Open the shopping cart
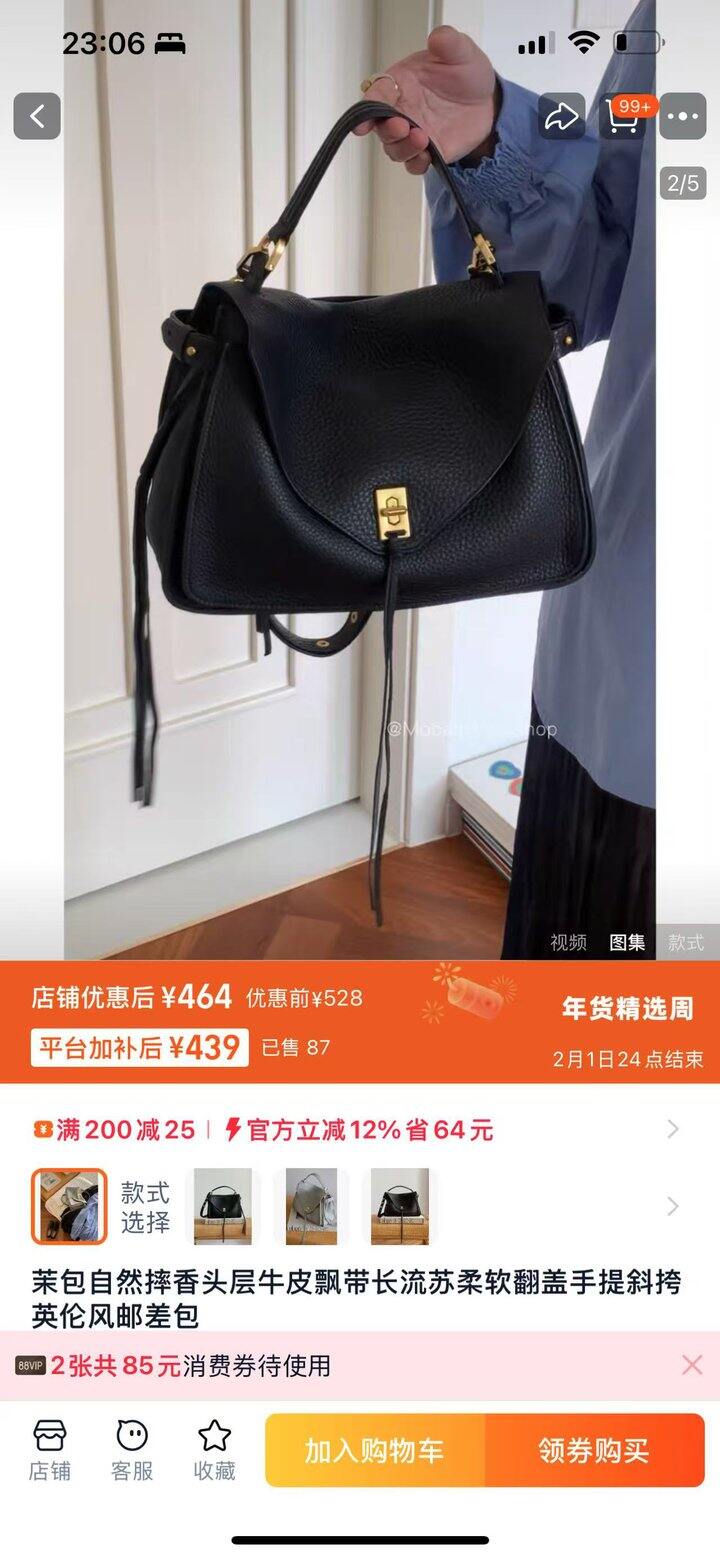Image resolution: width=720 pixels, height=1558 pixels. click(x=623, y=116)
